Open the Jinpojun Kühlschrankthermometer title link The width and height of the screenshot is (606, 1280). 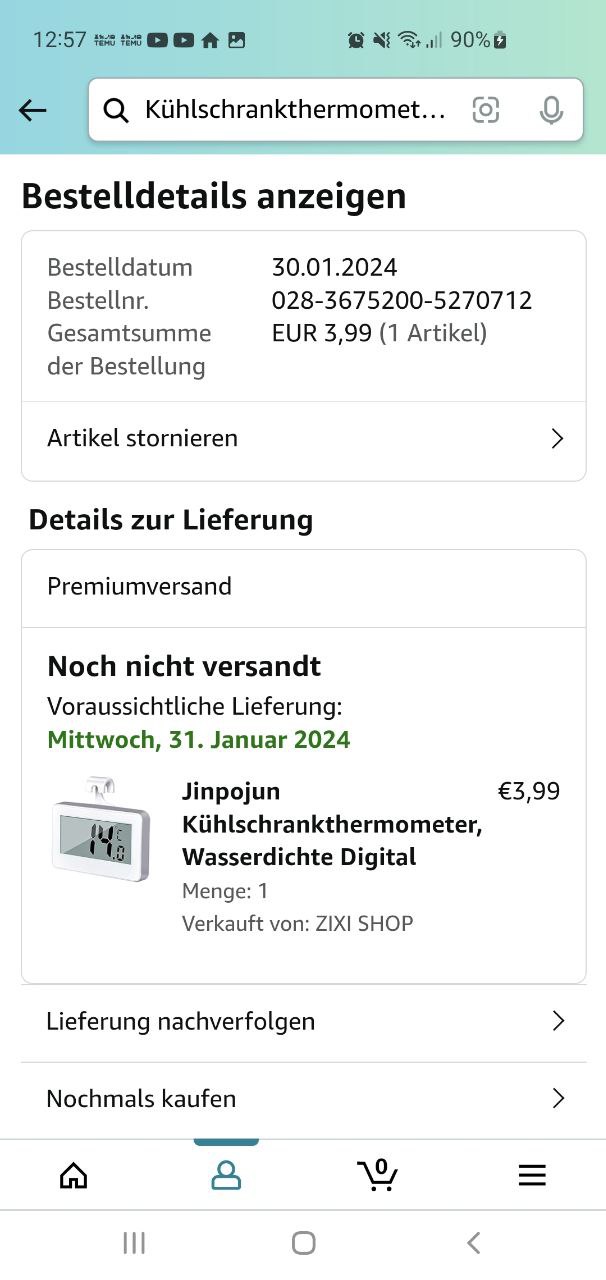tap(332, 824)
